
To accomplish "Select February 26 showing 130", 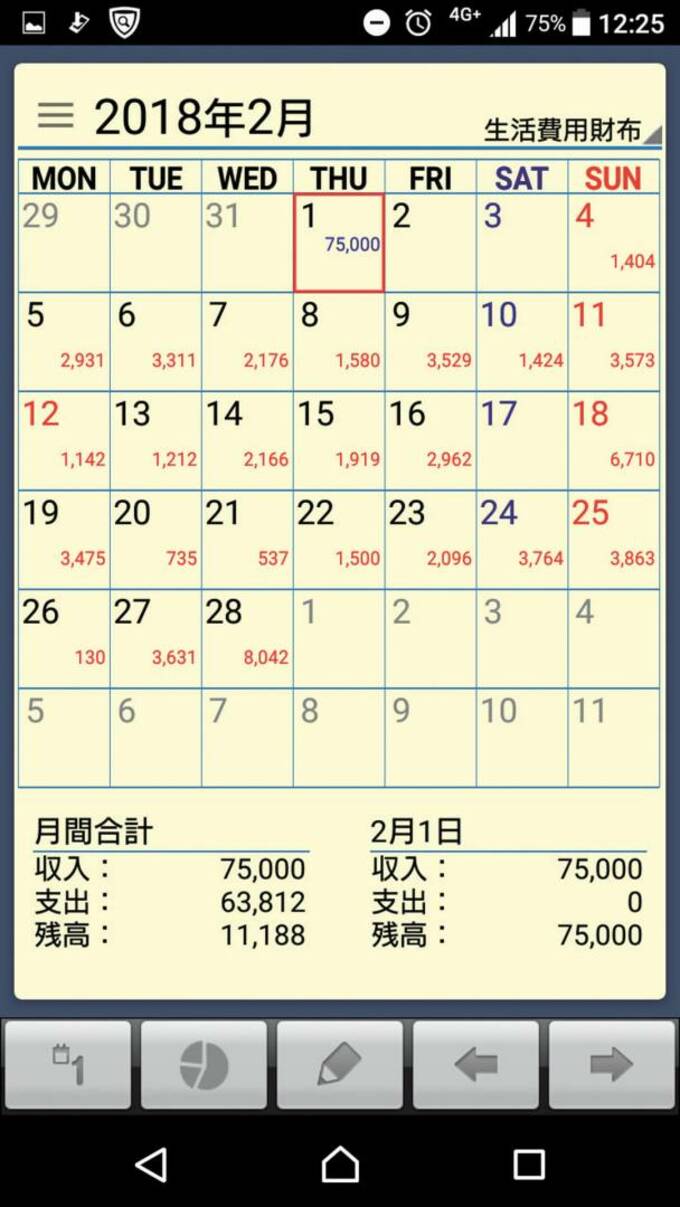I will 64,638.
